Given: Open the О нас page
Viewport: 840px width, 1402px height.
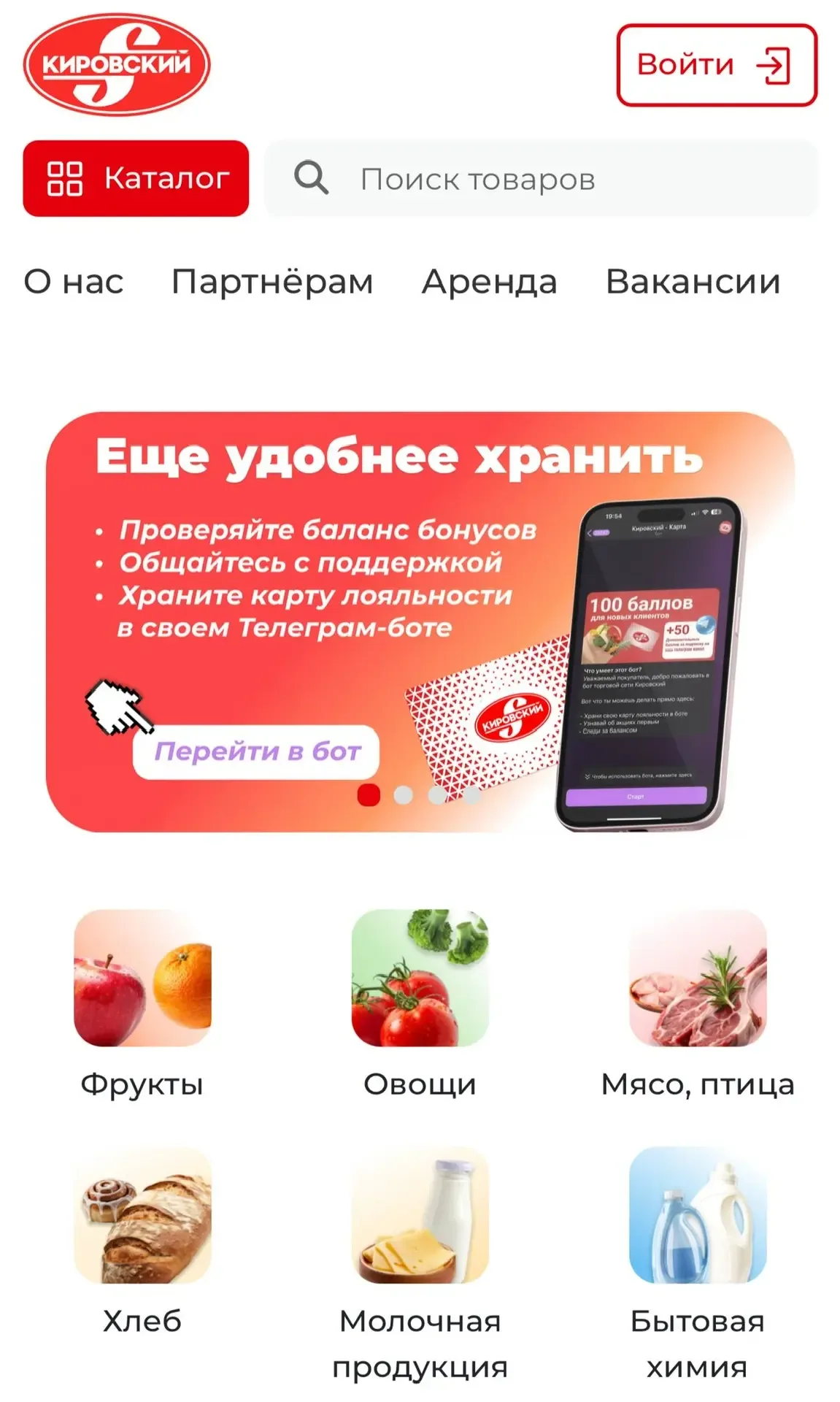Looking at the screenshot, I should pyautogui.click(x=74, y=282).
